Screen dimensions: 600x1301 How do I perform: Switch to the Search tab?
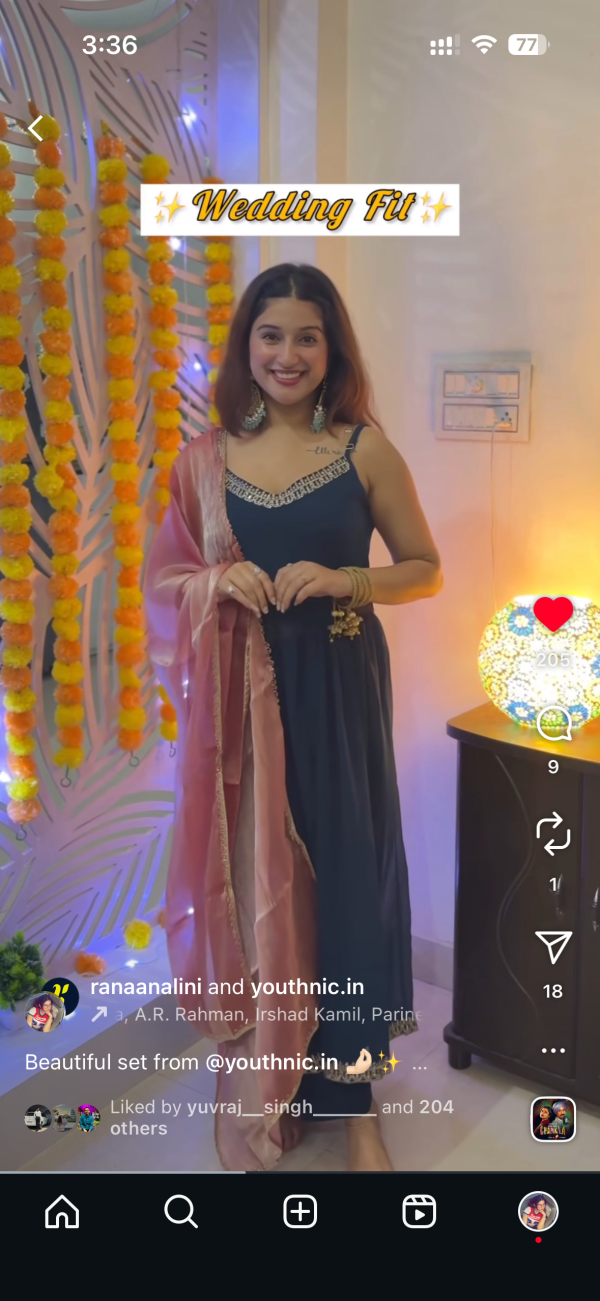click(x=181, y=1212)
